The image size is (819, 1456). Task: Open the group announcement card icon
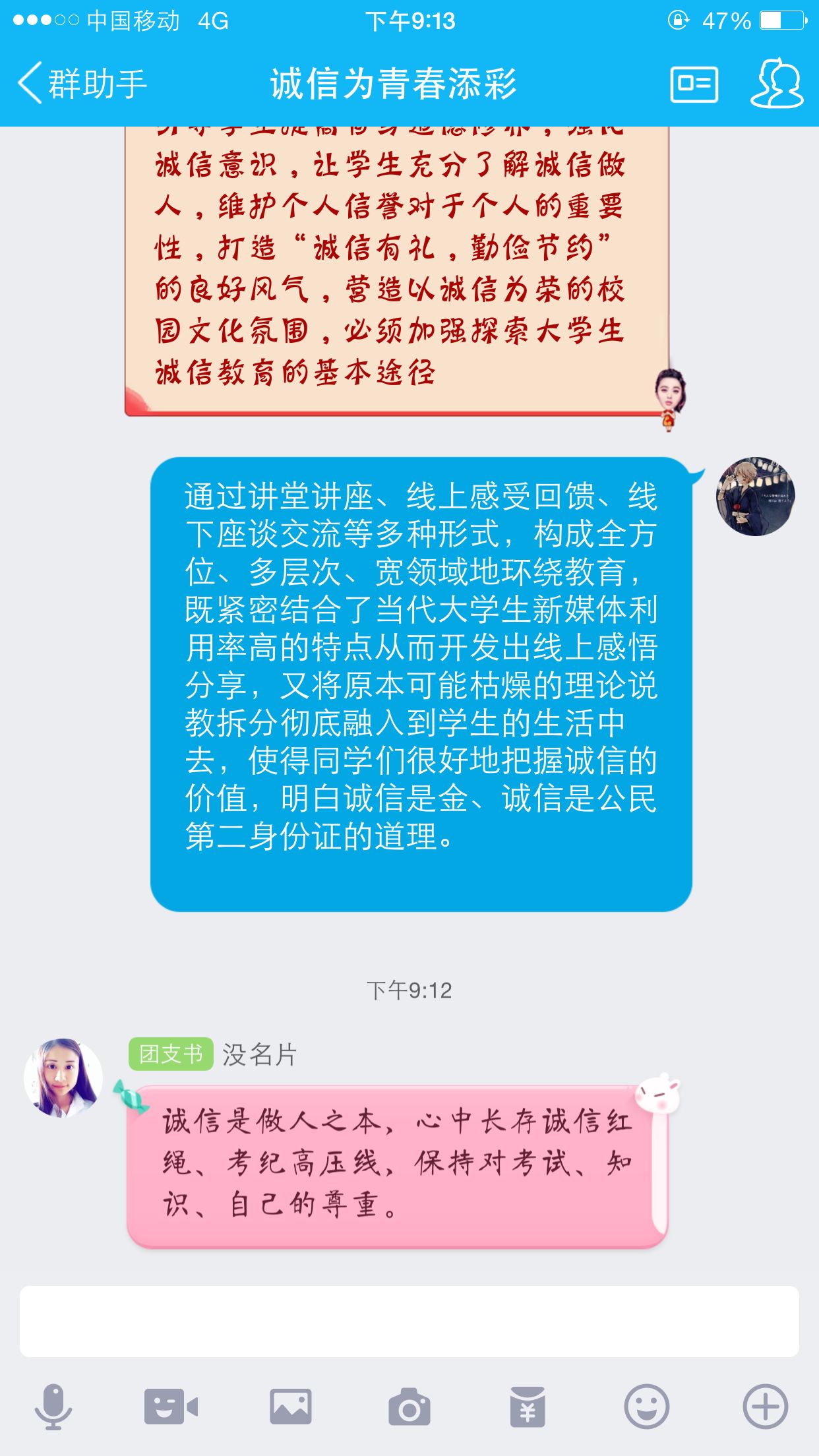pyautogui.click(x=694, y=84)
